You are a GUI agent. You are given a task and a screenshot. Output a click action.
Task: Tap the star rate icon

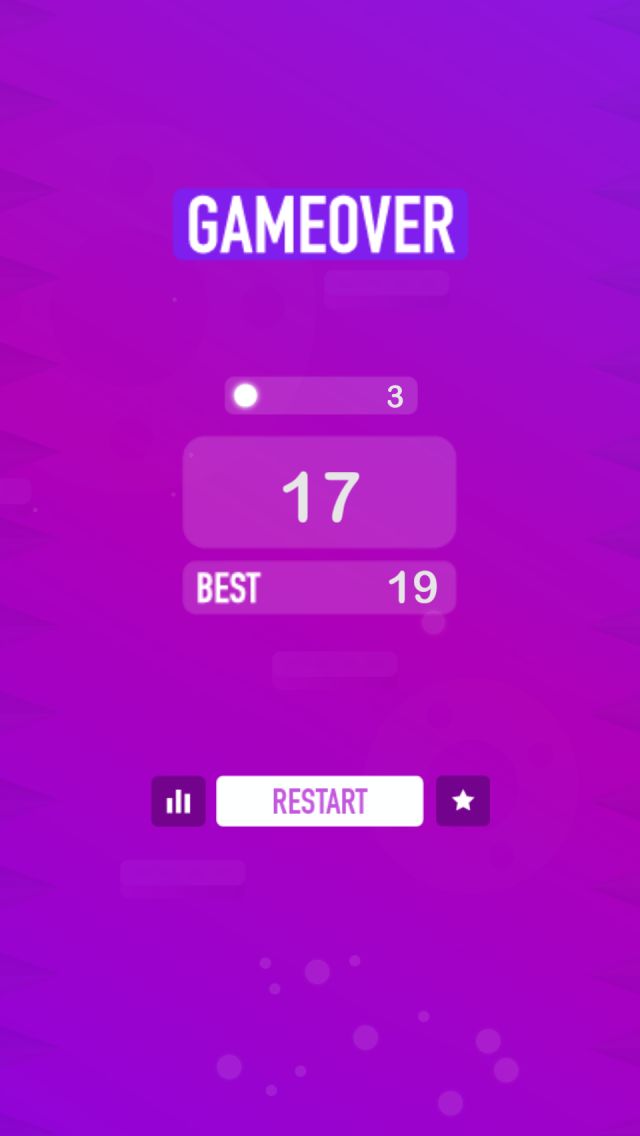pos(462,801)
